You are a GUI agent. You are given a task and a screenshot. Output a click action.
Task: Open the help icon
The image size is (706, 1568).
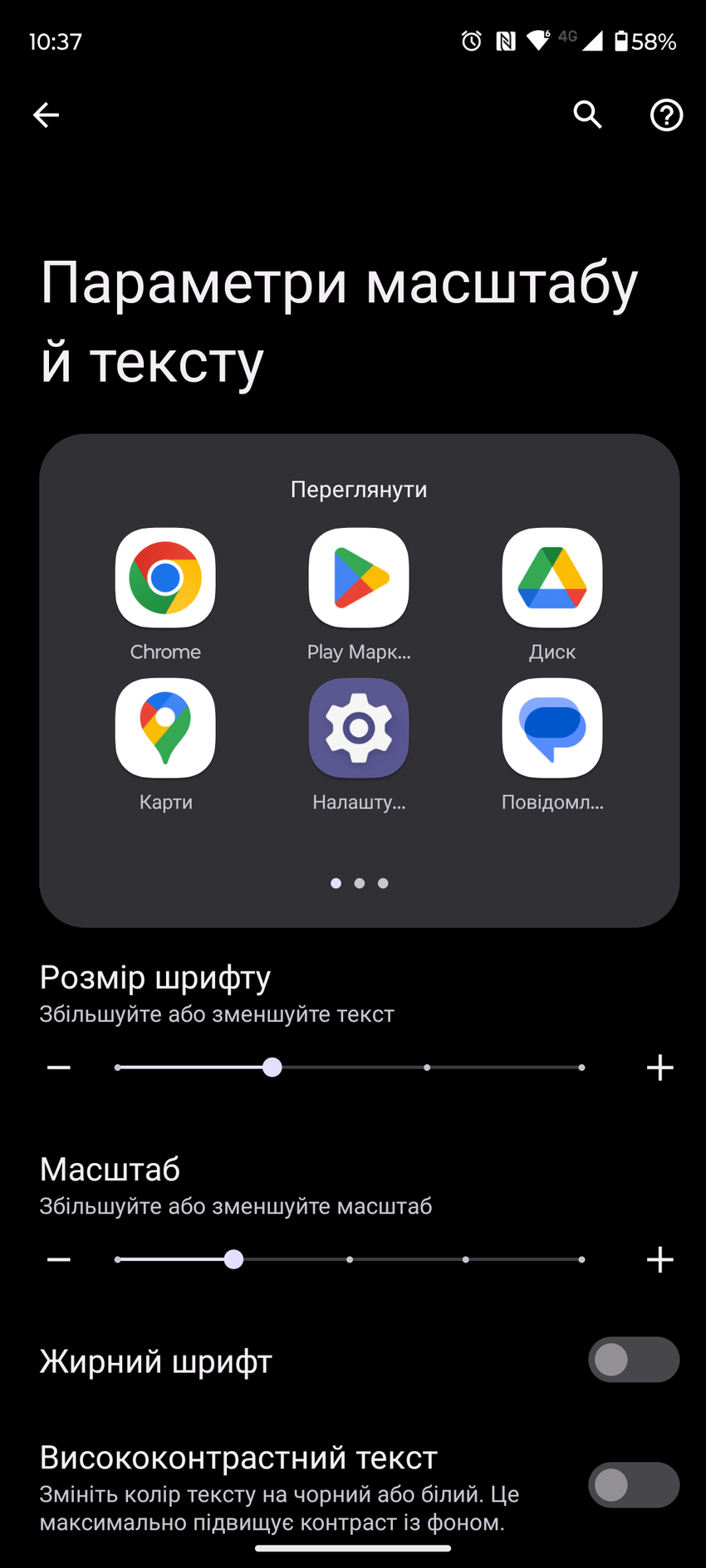(665, 115)
